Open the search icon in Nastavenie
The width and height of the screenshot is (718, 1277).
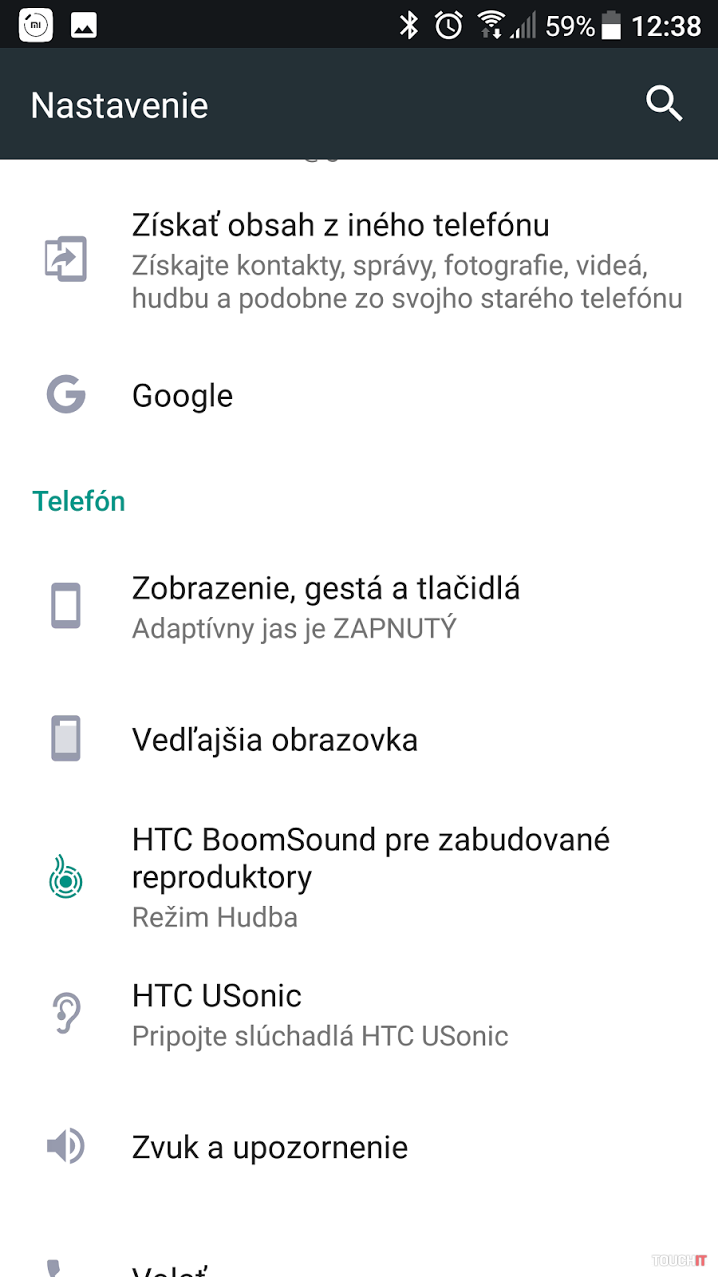coord(664,104)
